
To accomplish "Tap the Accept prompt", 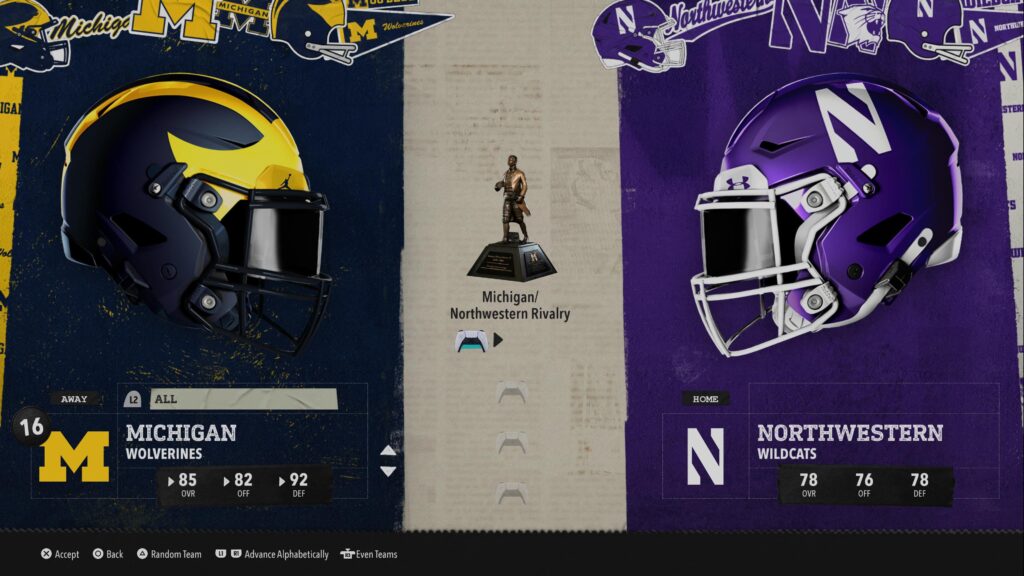I will [x=59, y=554].
